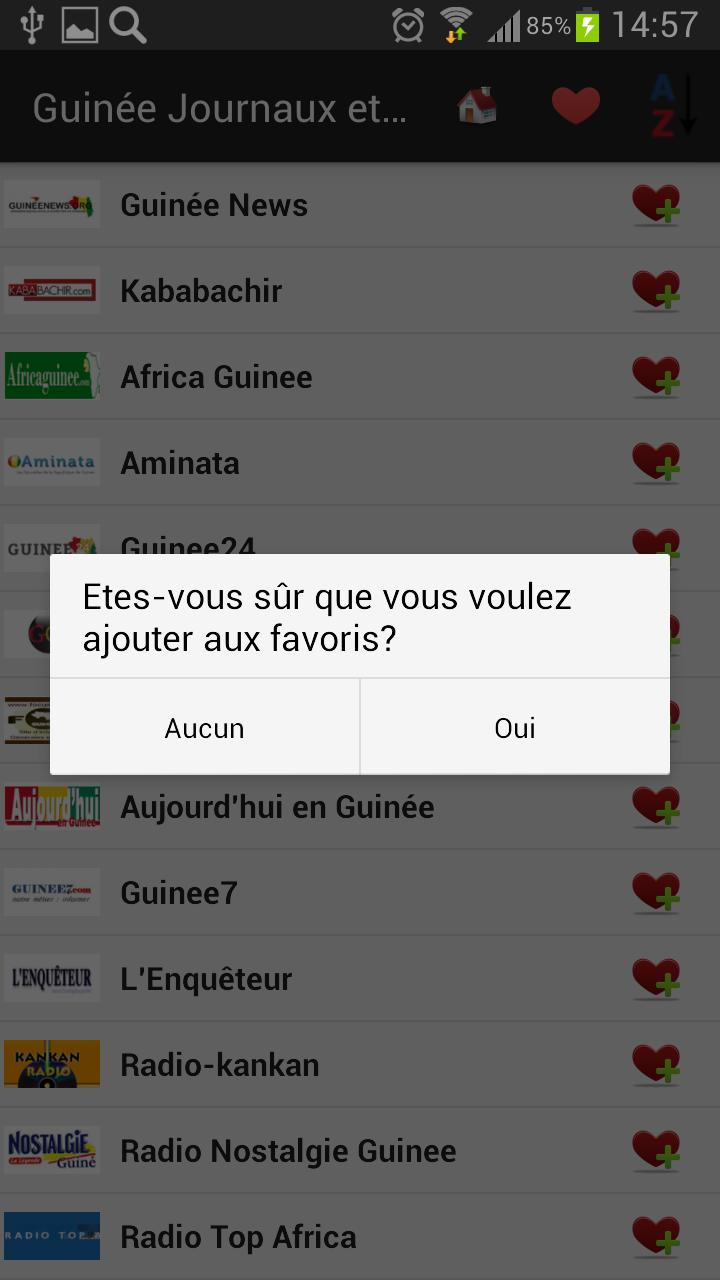Toggle favorite for Guinee7
This screenshot has height=1280, width=720.
(x=657, y=892)
